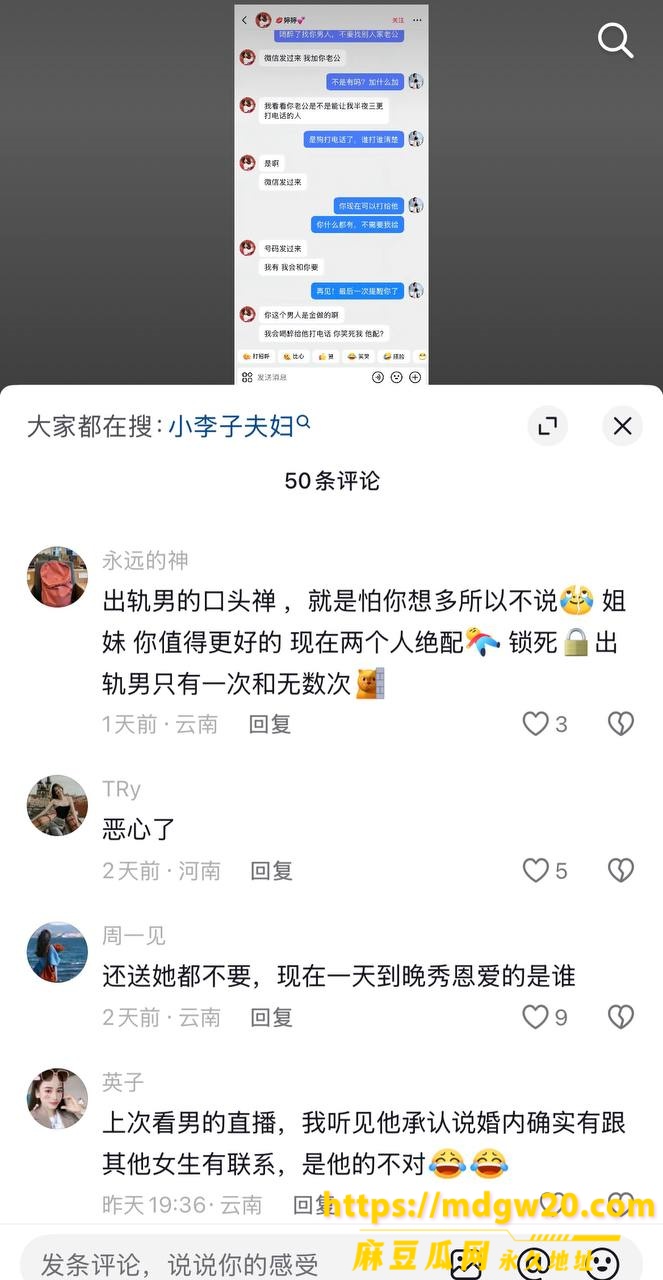Open 周一见's profile avatar
Viewport: 663px width, 1280px height.
pos(57,952)
